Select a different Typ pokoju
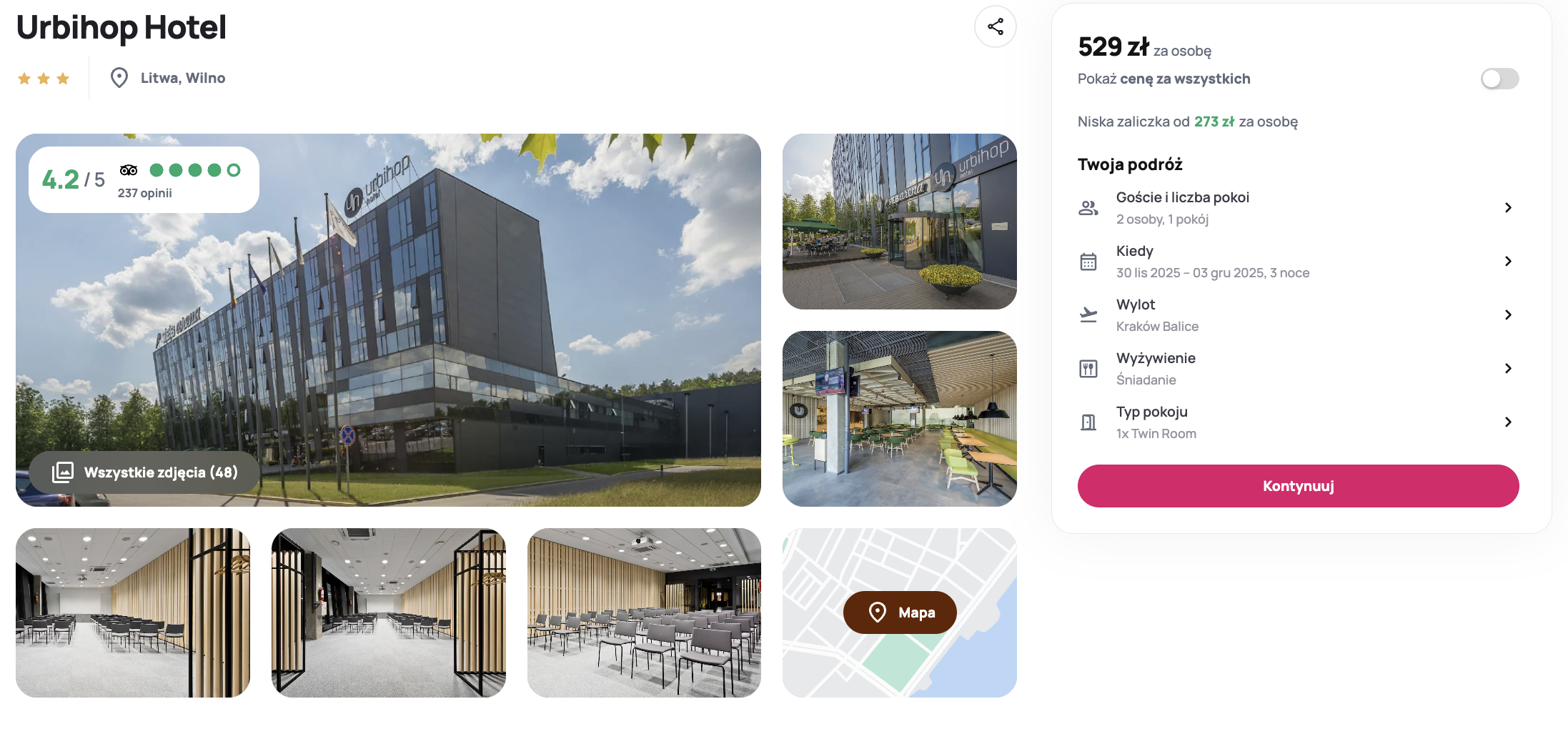This screenshot has height=729, width=1568. (1297, 422)
